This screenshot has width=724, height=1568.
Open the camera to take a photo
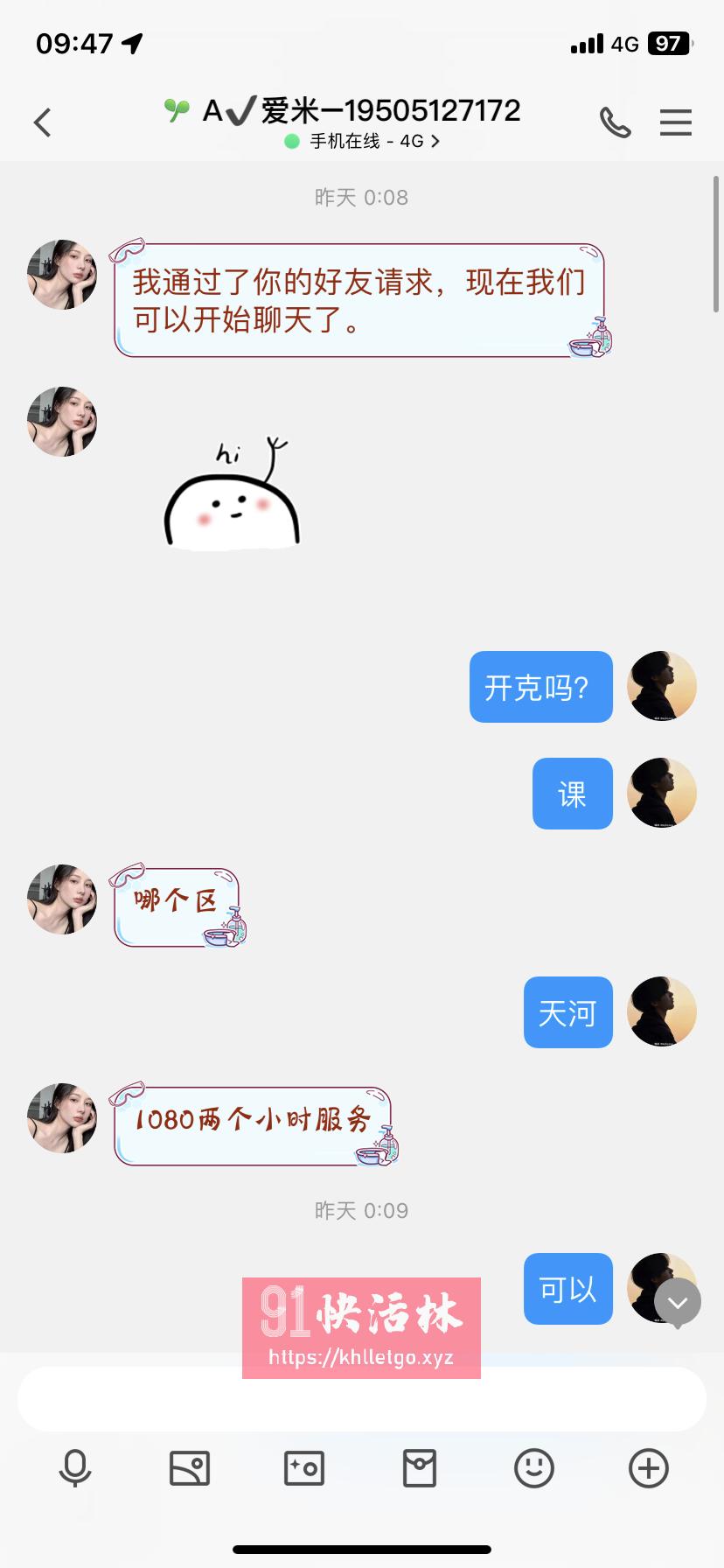point(304,1469)
